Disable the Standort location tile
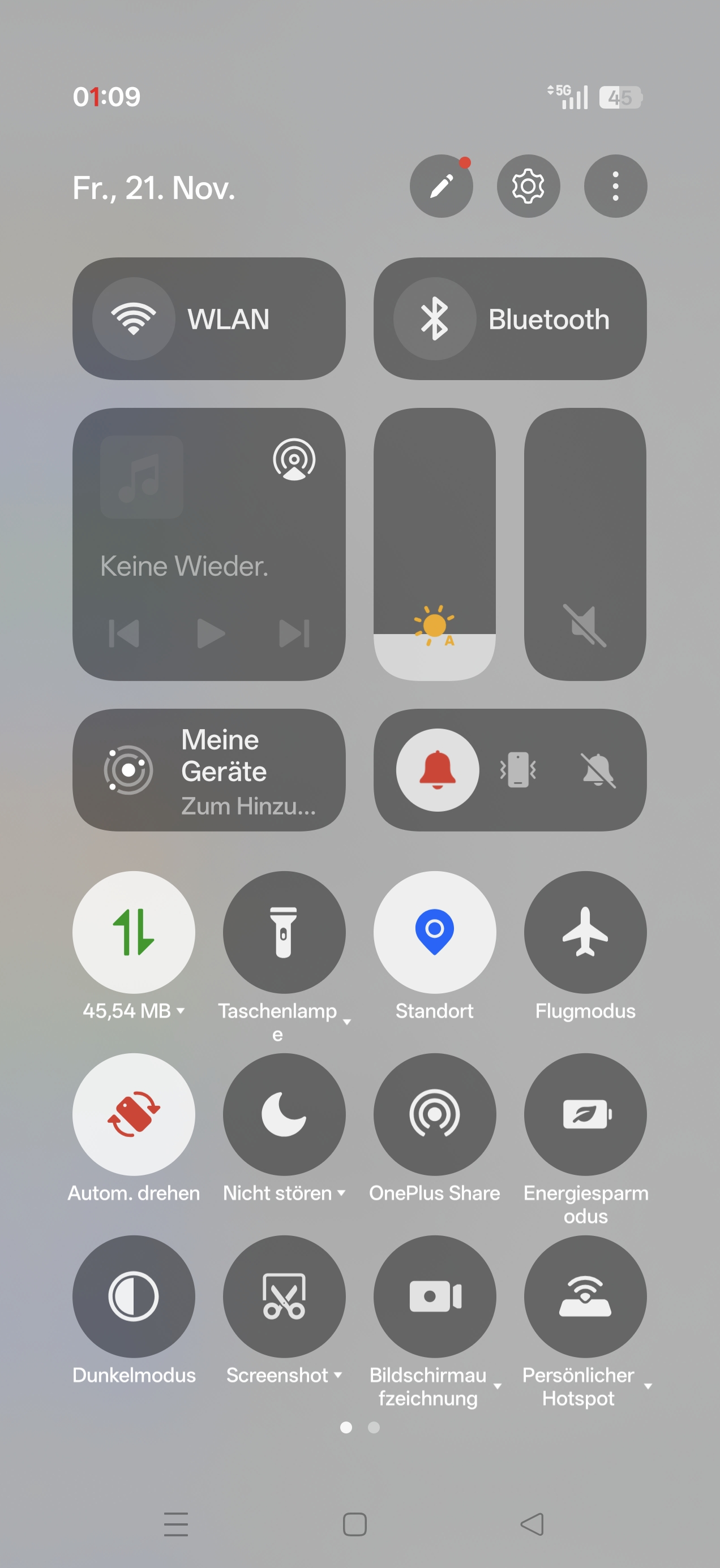 [434, 931]
